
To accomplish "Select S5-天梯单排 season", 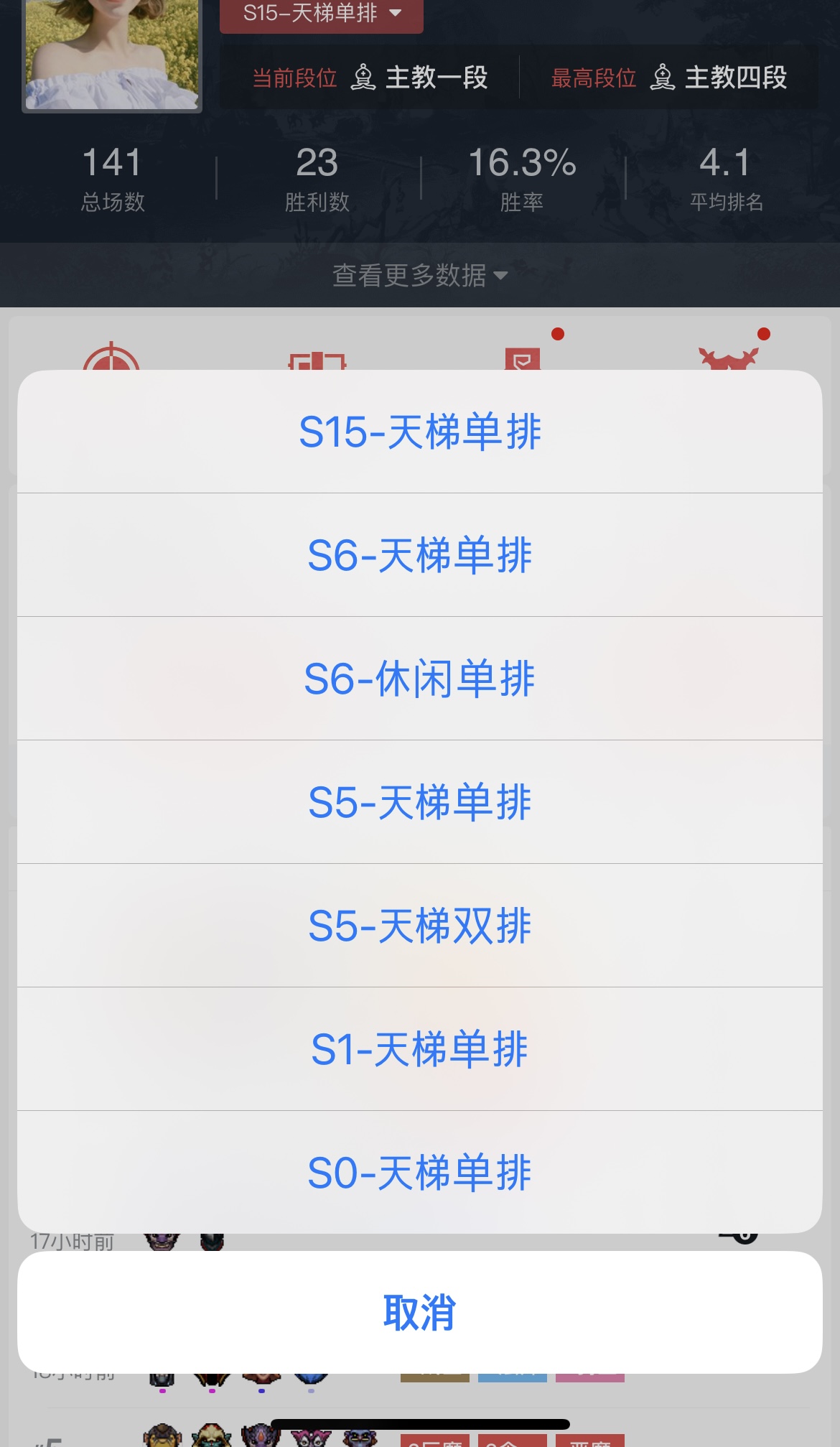I will 420,802.
